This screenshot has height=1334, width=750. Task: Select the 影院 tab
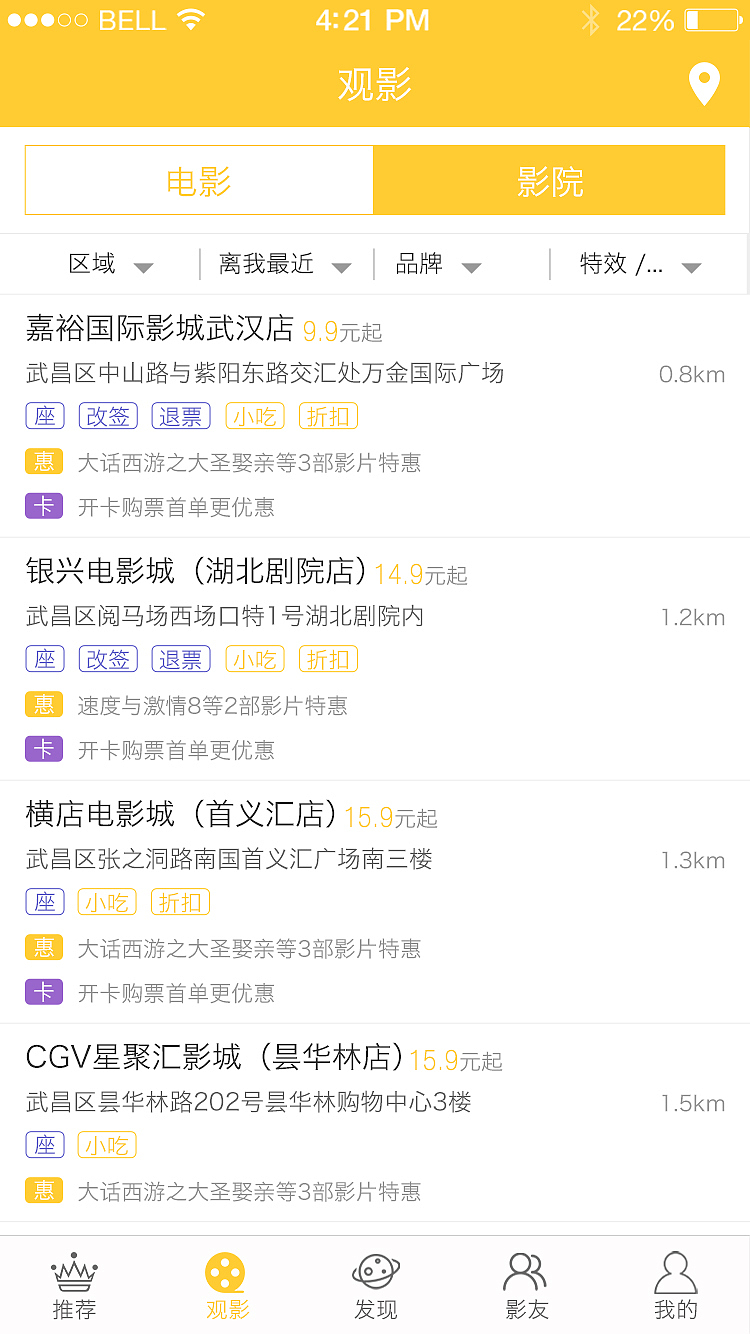pos(549,178)
